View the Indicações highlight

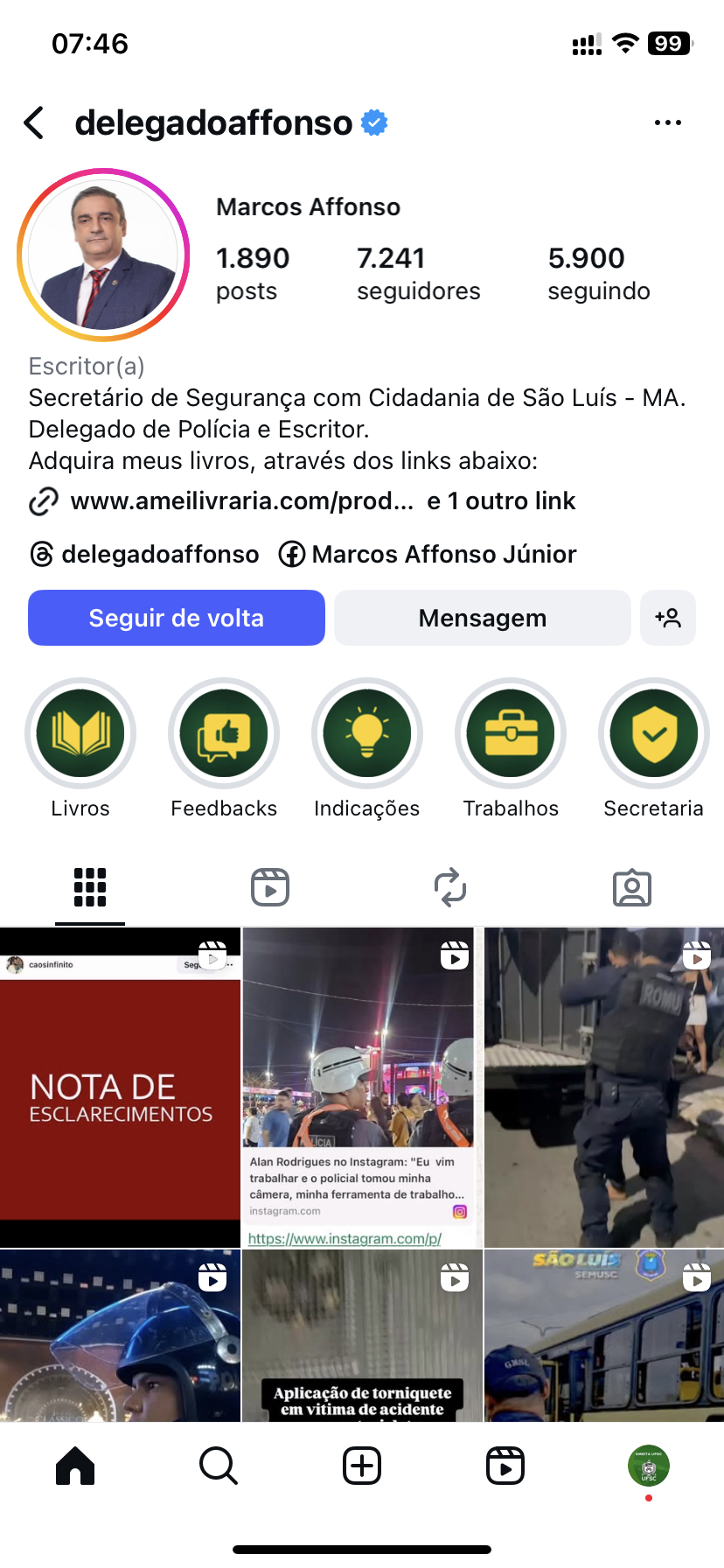coord(367,734)
